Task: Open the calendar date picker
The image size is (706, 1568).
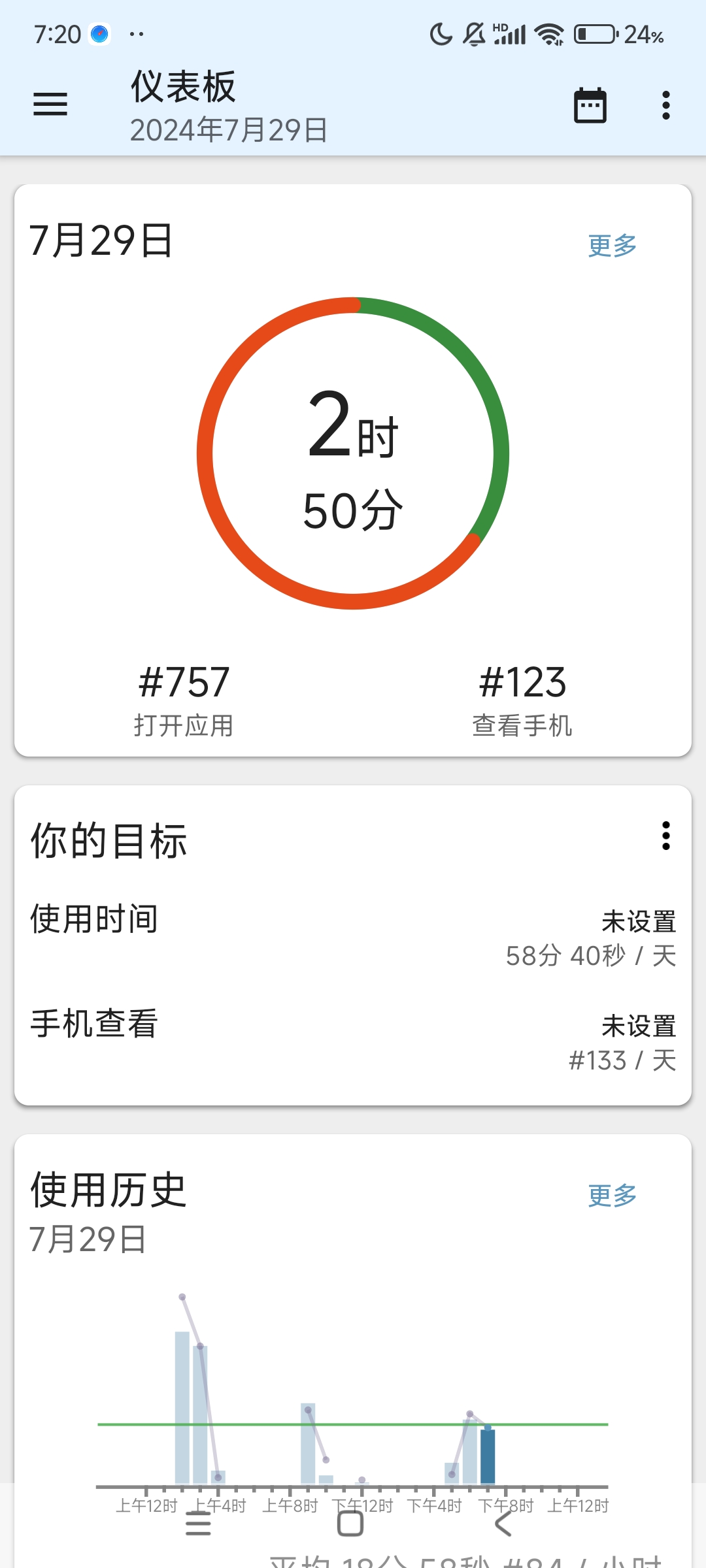Action: point(590,105)
